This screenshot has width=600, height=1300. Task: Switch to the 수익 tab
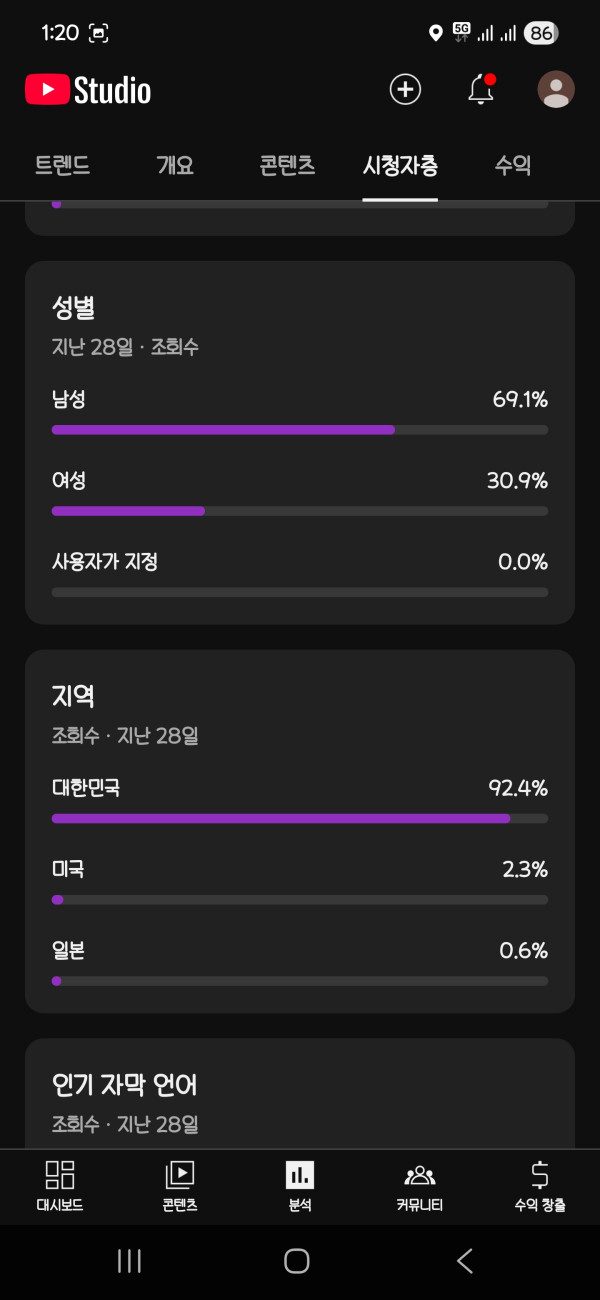pos(512,166)
